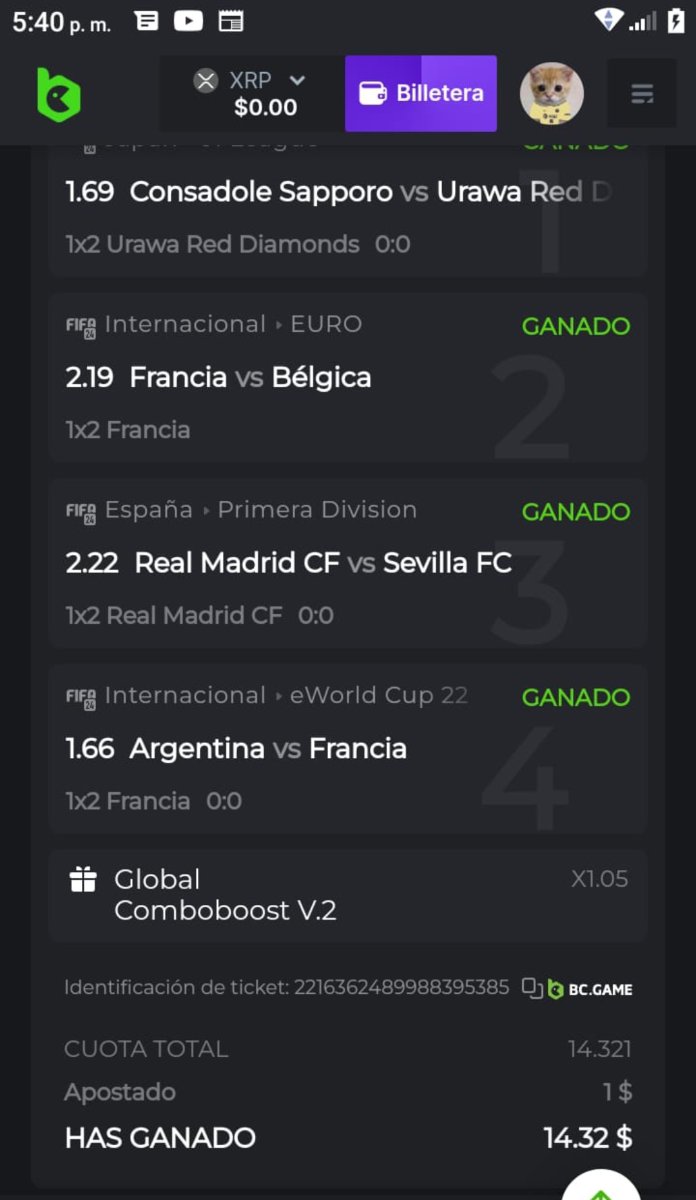Open the cat profile avatar

551,94
